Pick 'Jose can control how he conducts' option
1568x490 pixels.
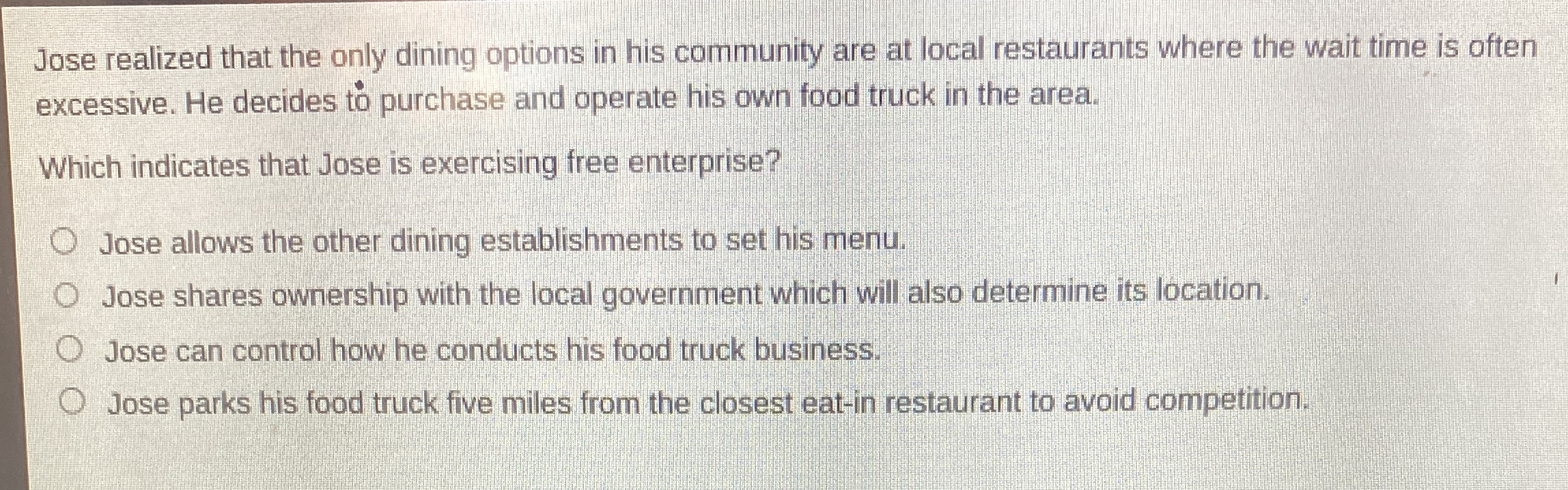tap(69, 351)
